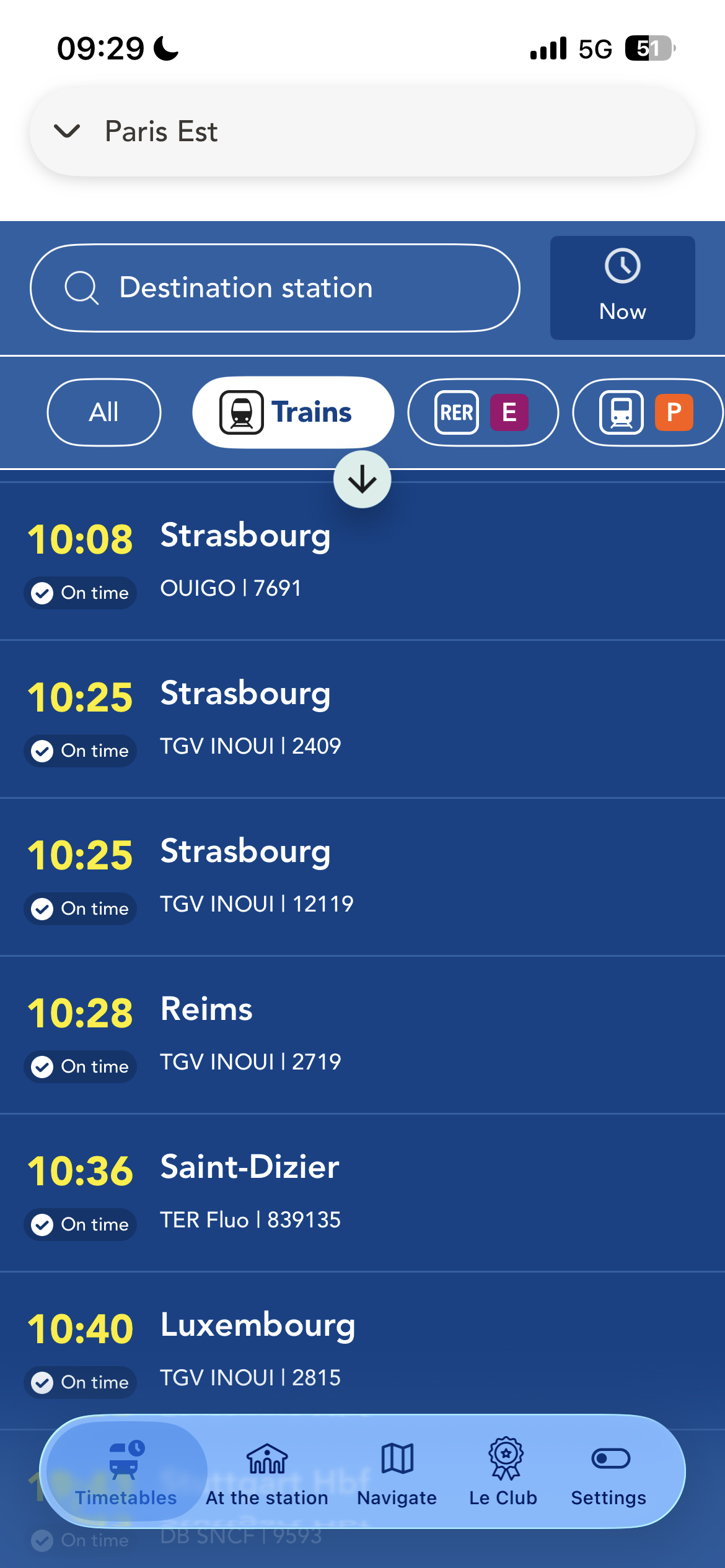
Task: Open the 10:08 OUIGO 7691 Strasbourg departure
Action: click(362, 561)
